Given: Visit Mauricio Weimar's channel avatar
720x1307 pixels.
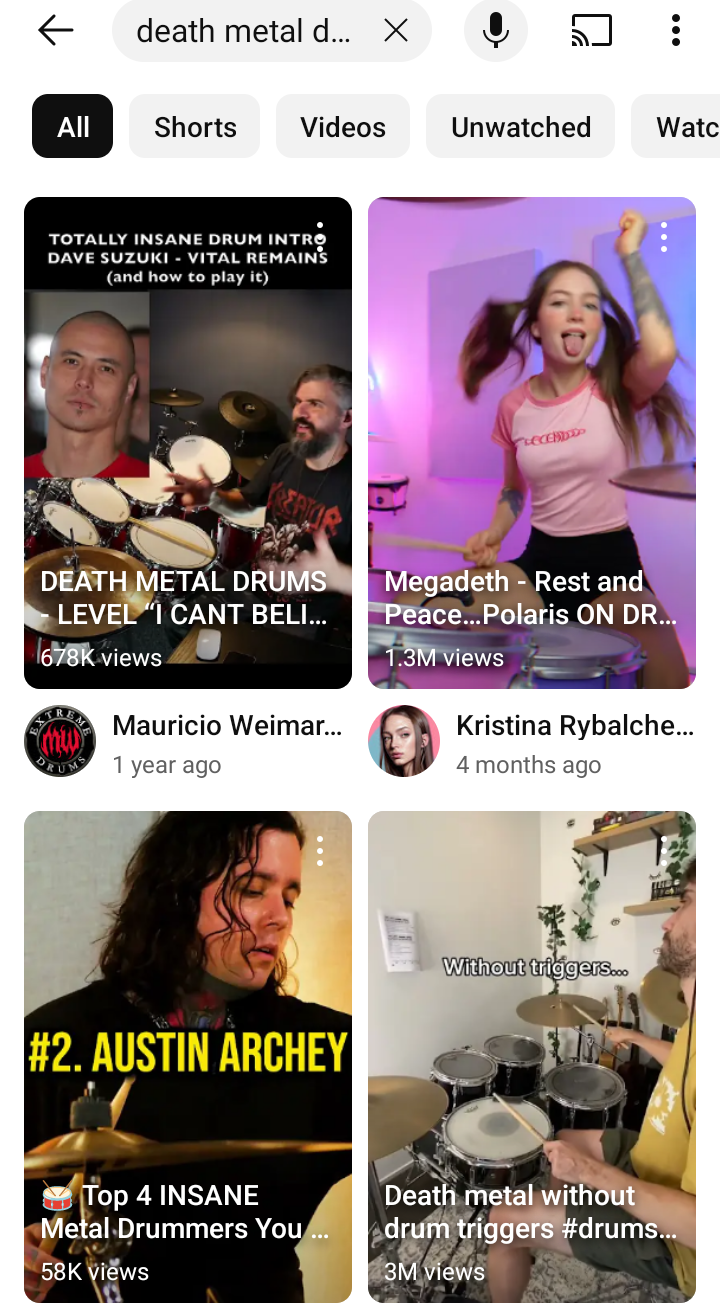Looking at the screenshot, I should tap(60, 741).
